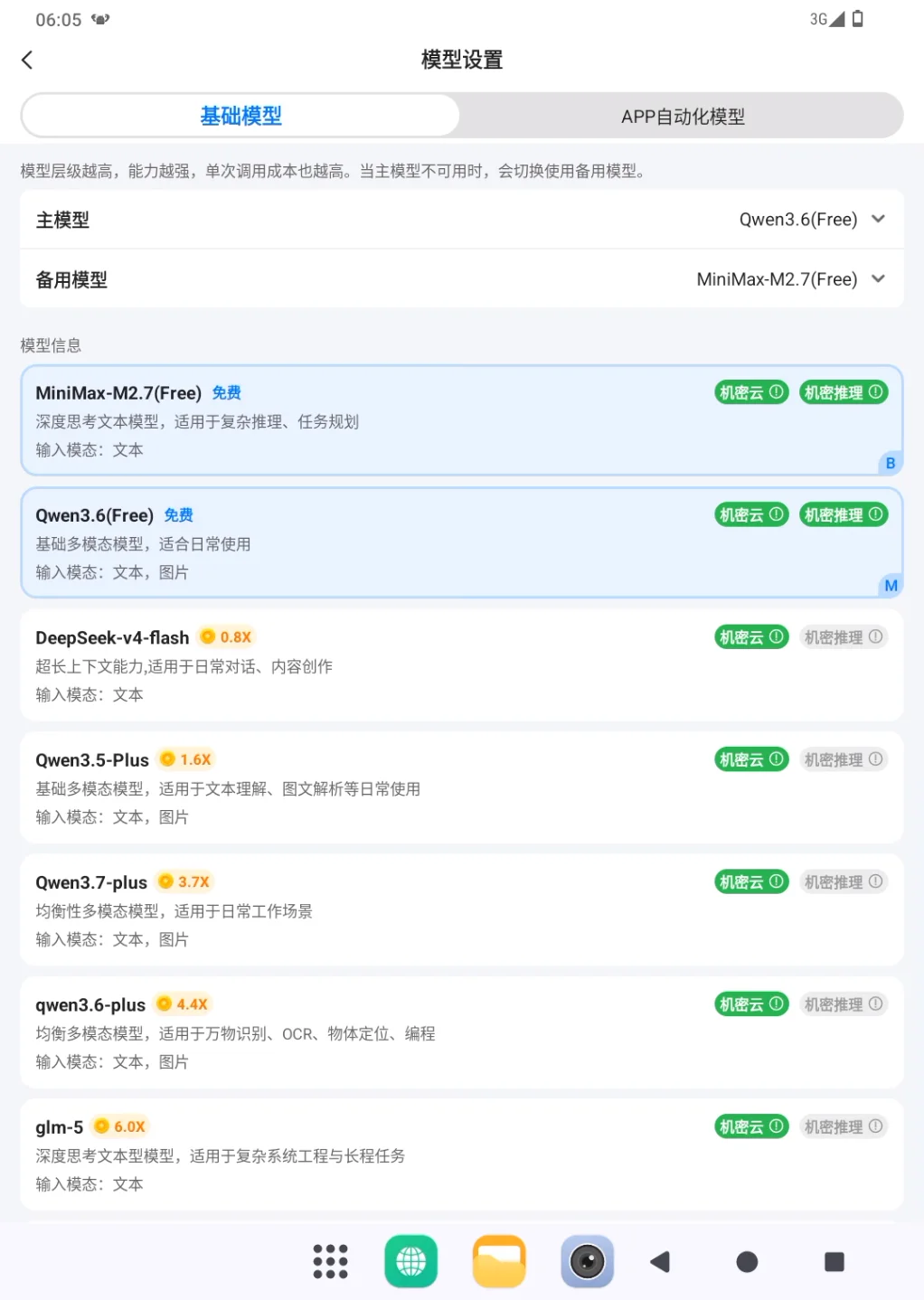Pick the Qwen3.7-plus model card
924x1300 pixels.
462,909
